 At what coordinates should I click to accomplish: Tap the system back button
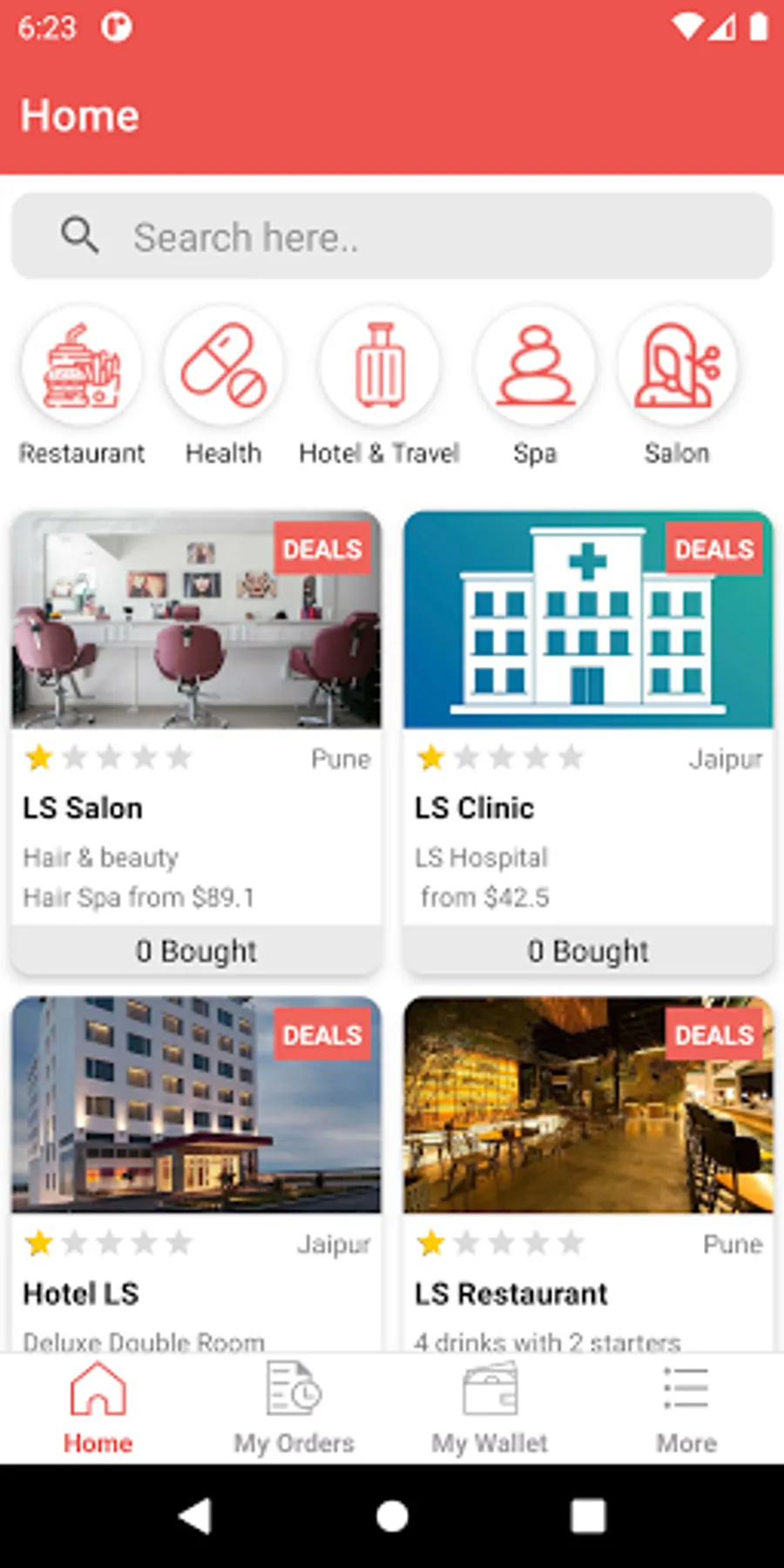(x=195, y=1516)
